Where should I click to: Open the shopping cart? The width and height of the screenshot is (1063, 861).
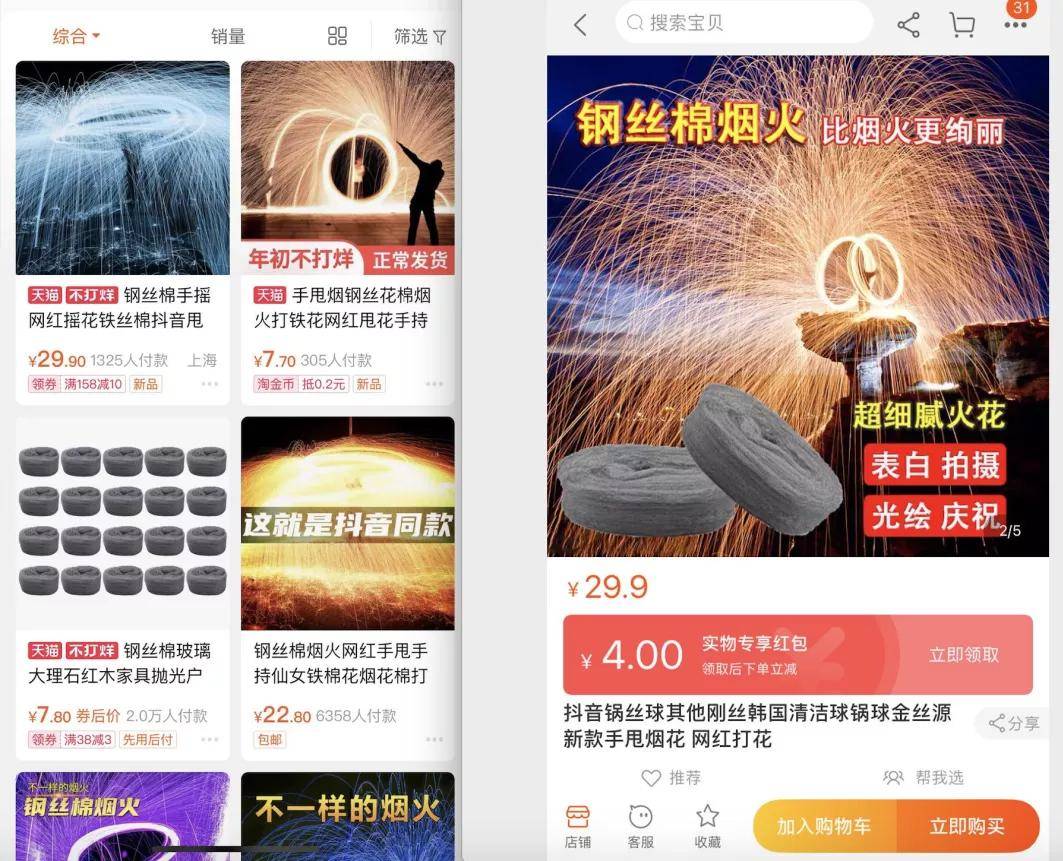pyautogui.click(x=962, y=25)
